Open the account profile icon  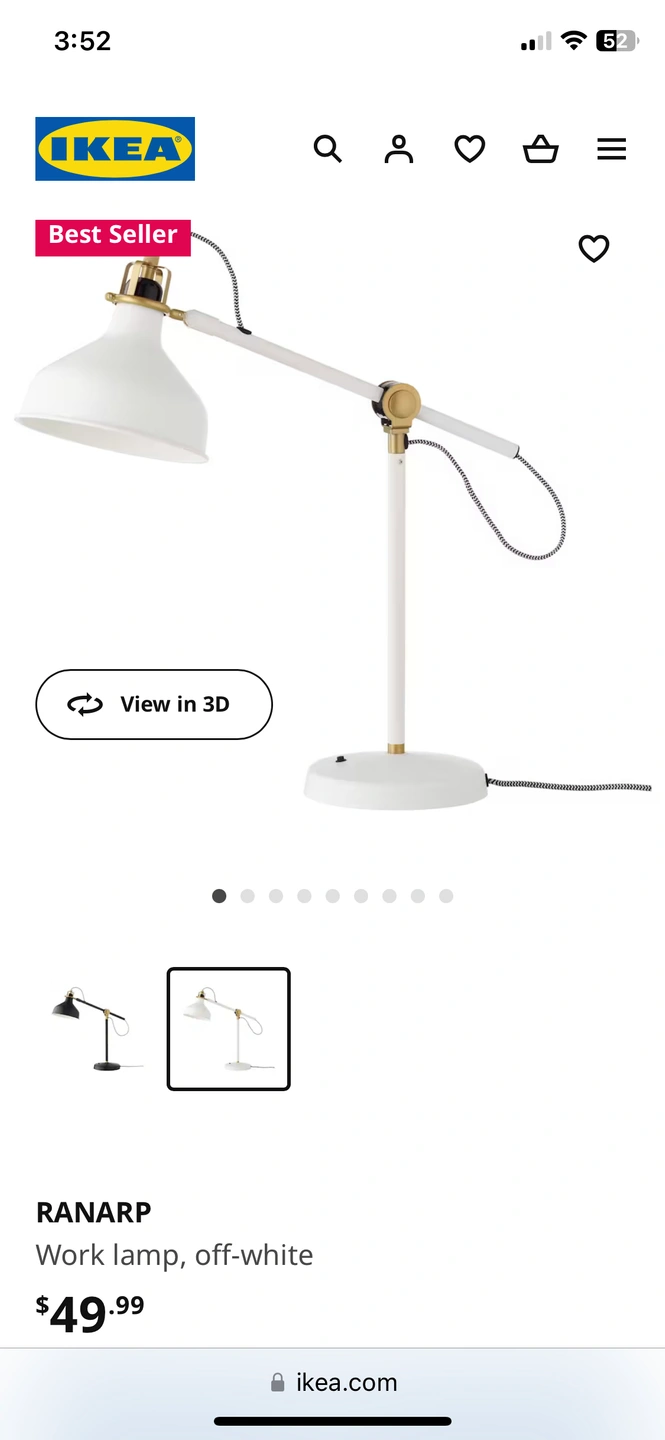point(399,150)
